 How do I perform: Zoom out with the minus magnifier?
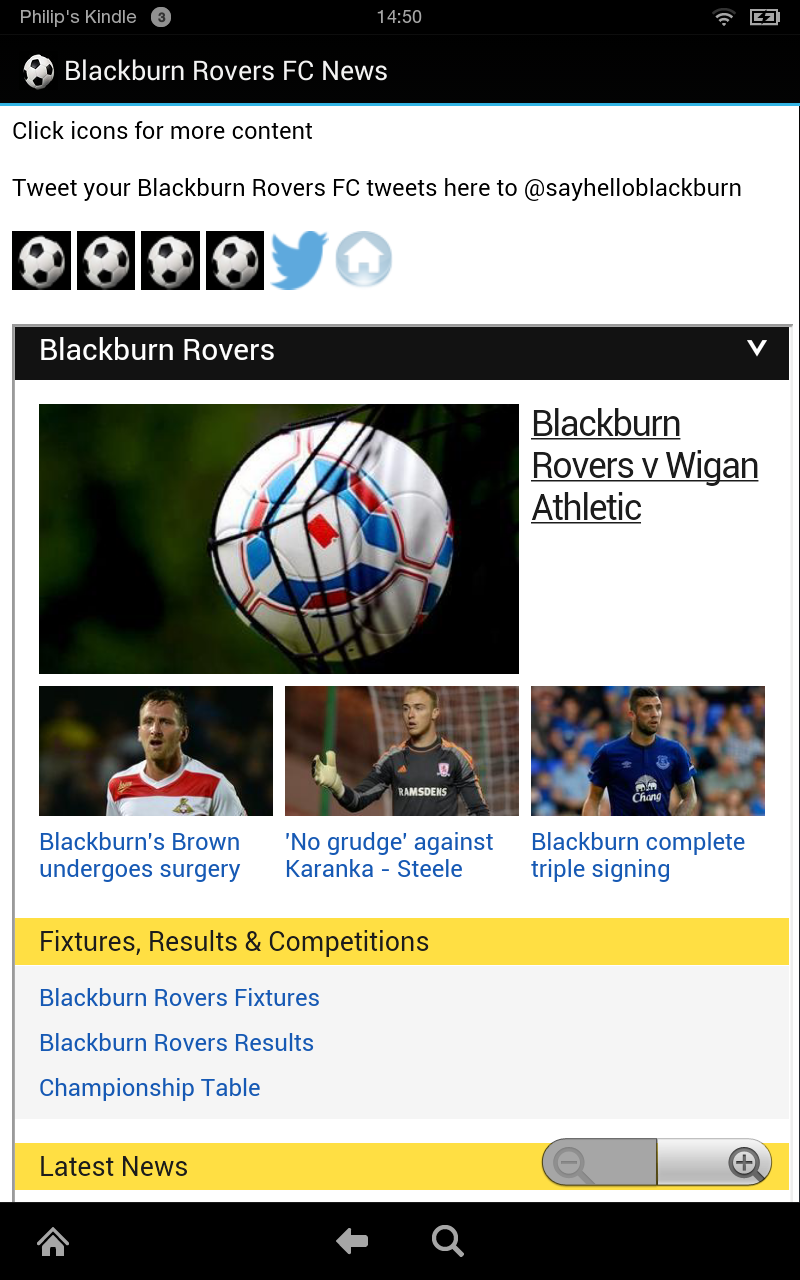(x=575, y=1164)
